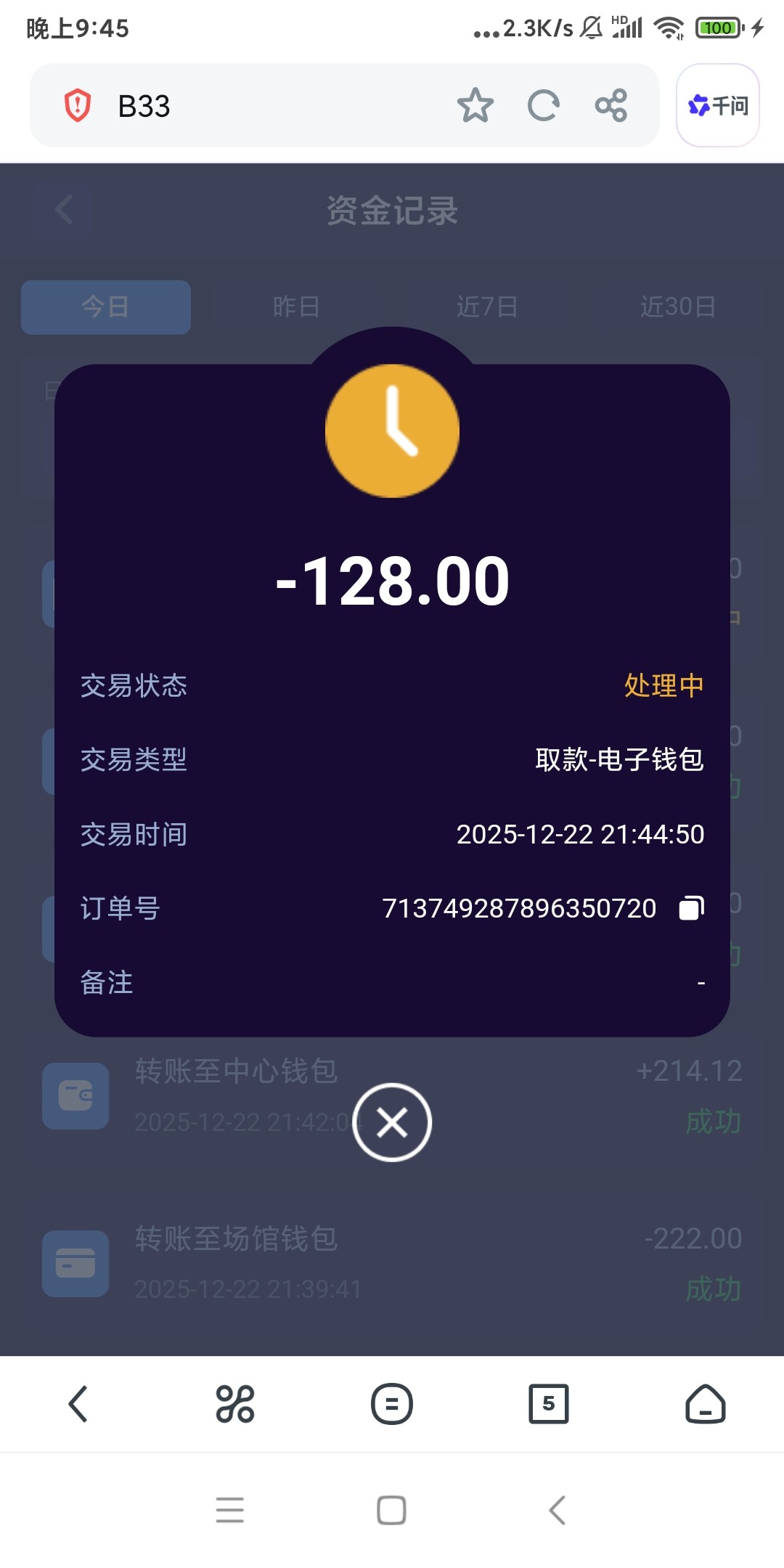View the 5 open tabs
Image resolution: width=784 pixels, height=1568 pixels.
549,1404
